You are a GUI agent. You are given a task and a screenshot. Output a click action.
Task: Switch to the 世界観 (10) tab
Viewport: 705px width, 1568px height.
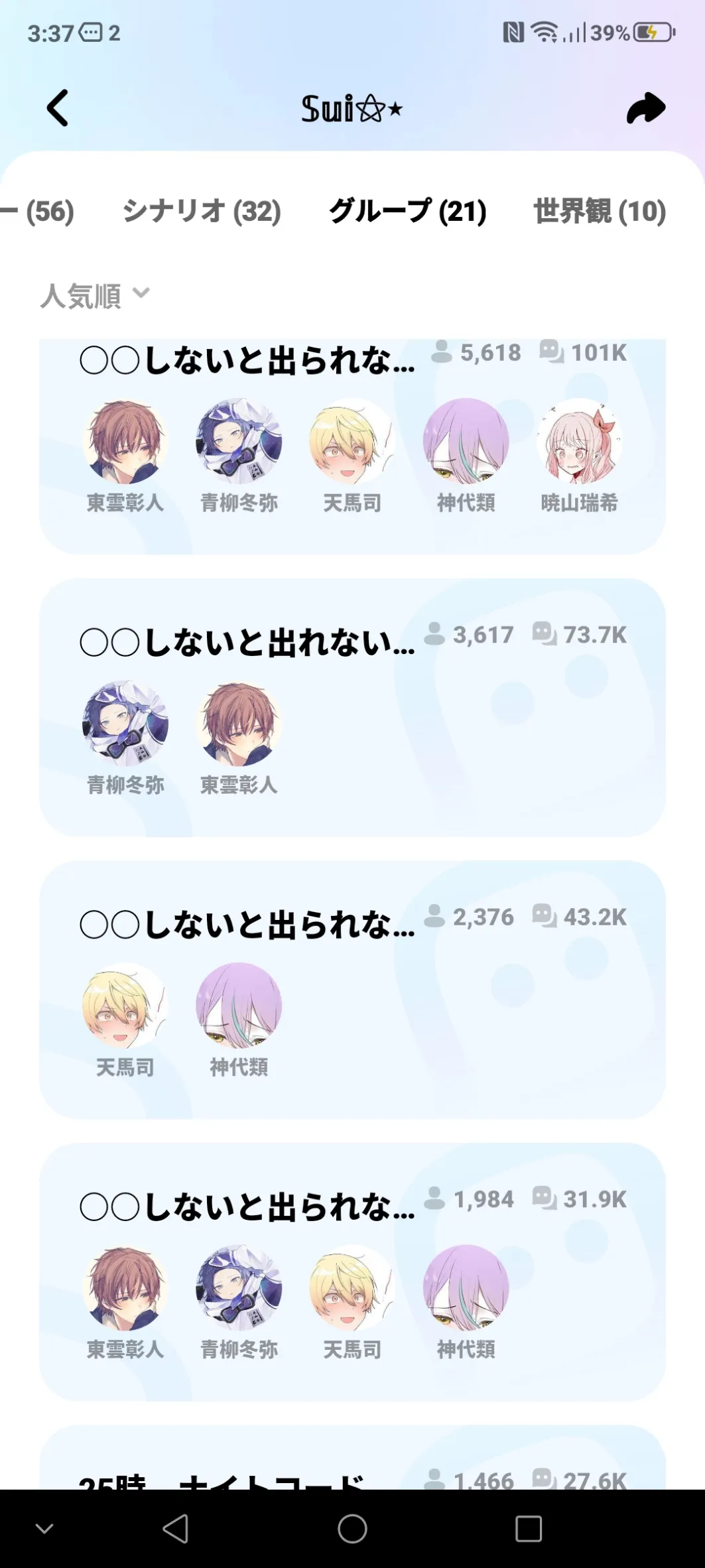[600, 211]
